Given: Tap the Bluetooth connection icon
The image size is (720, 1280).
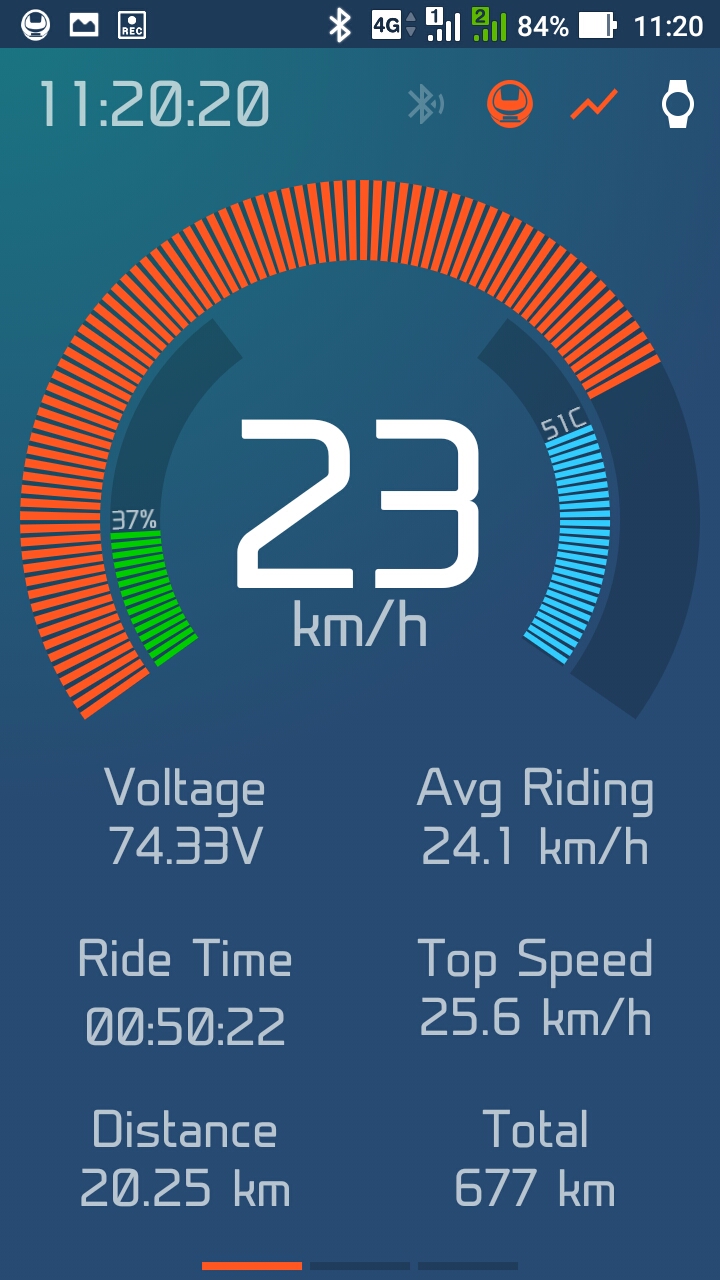Looking at the screenshot, I should click(425, 104).
